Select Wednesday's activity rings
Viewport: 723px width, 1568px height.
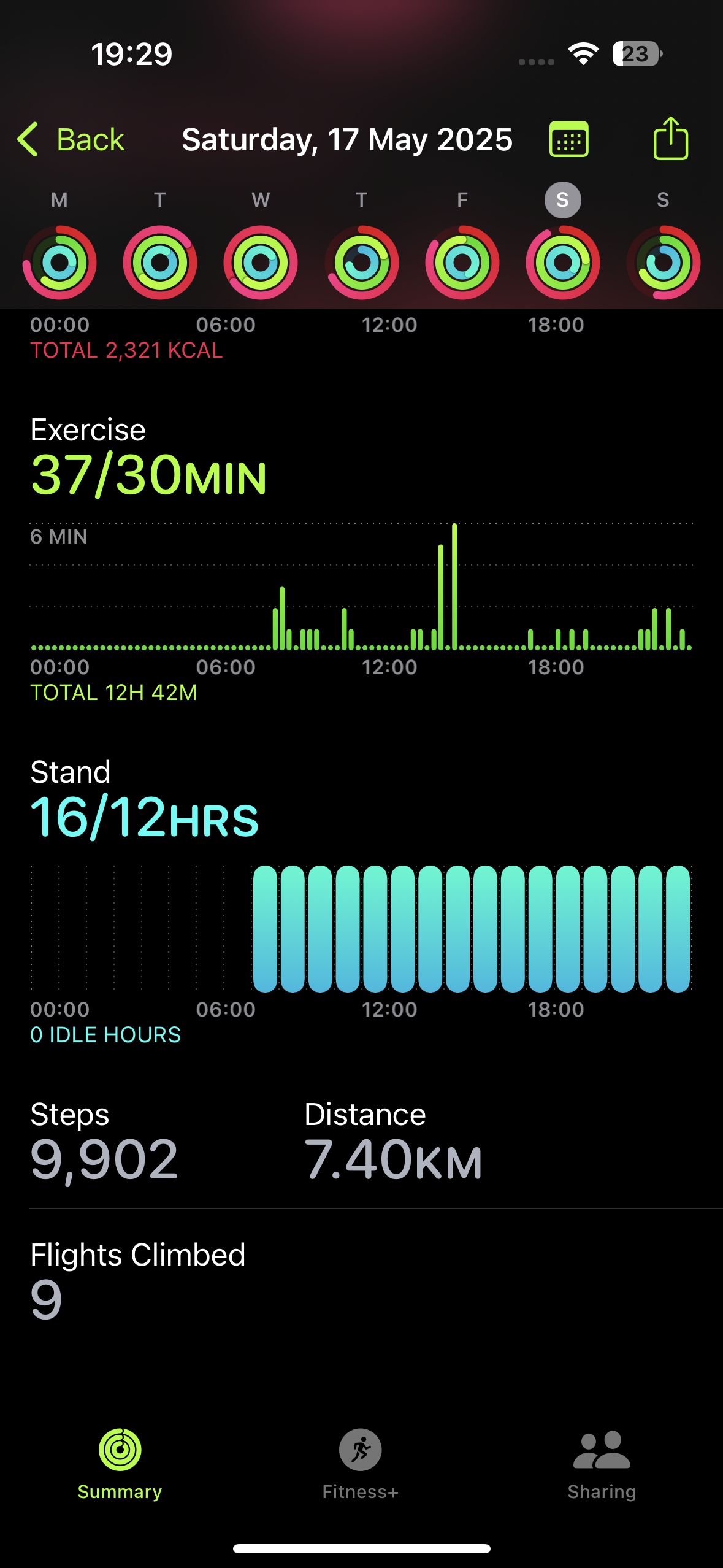click(261, 263)
